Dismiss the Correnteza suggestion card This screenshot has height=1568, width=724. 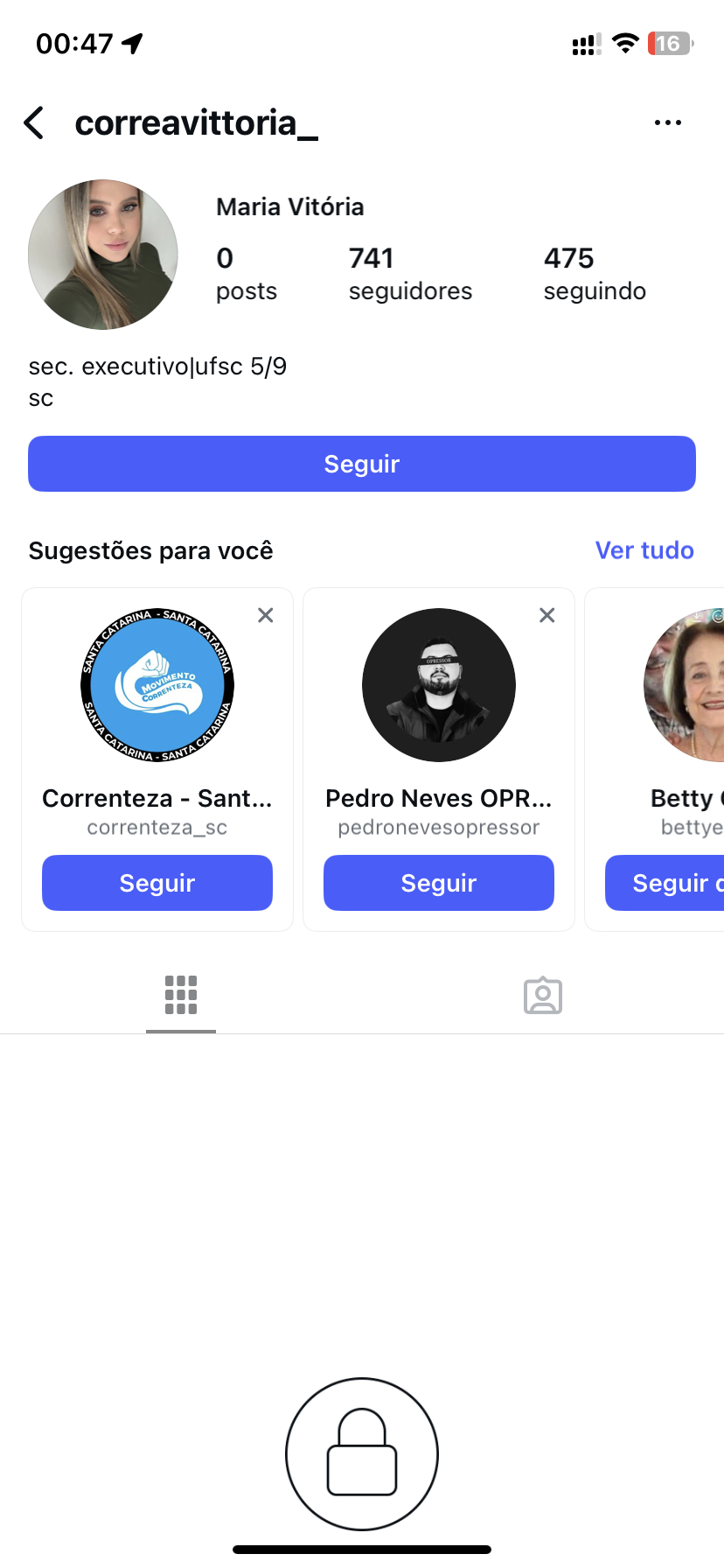266,615
